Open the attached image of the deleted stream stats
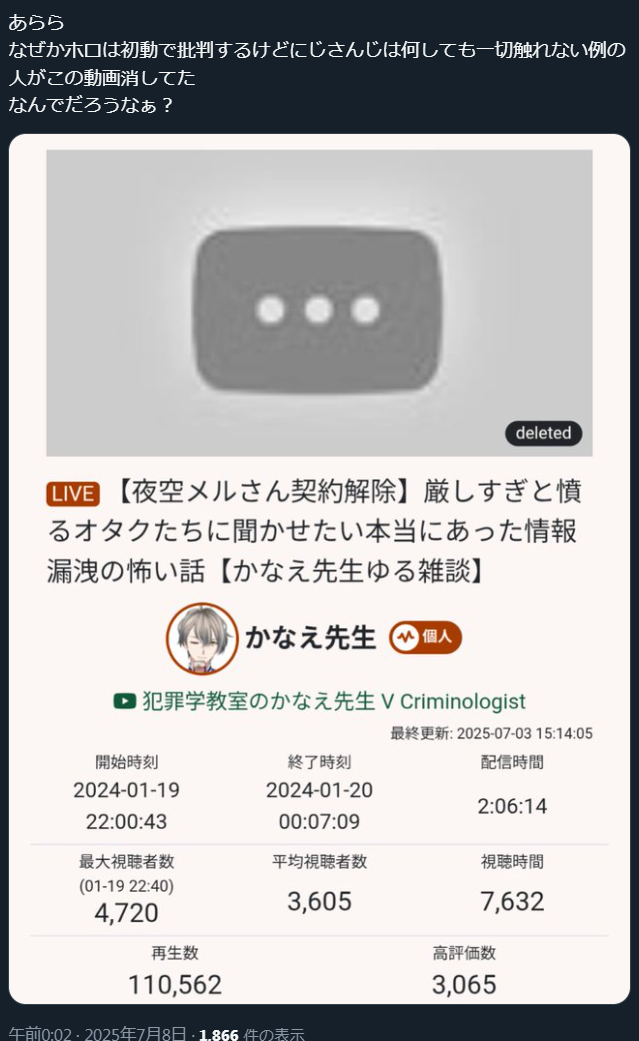639x1041 pixels. pyautogui.click(x=320, y=569)
